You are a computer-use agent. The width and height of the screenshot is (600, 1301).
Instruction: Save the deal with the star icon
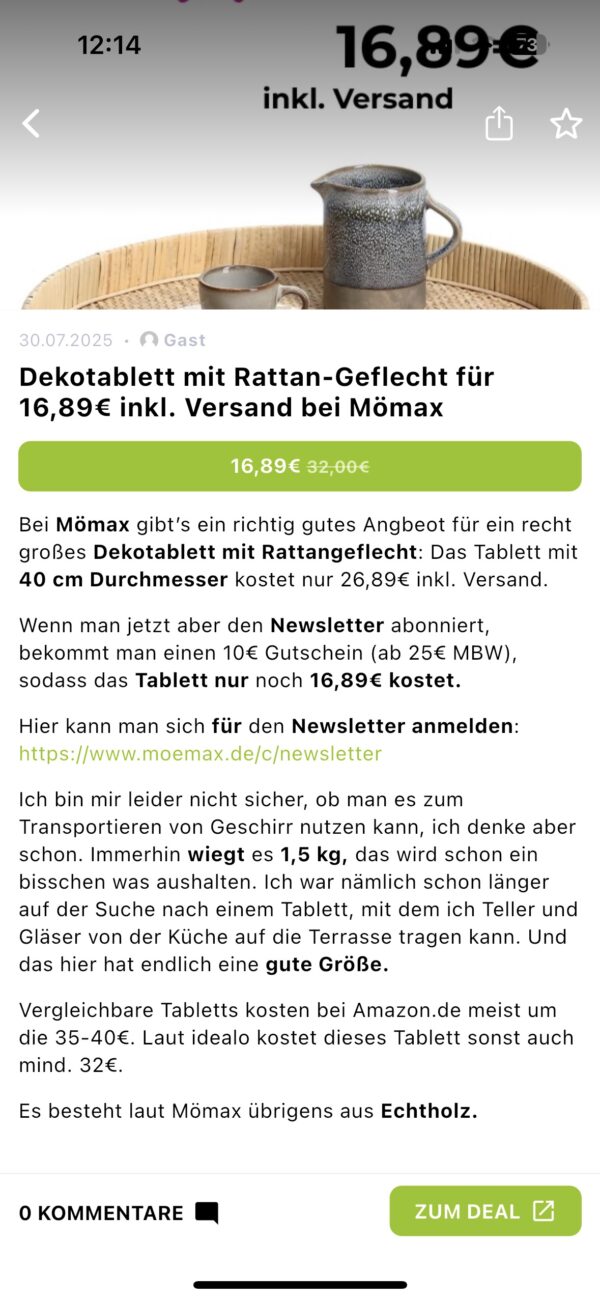(x=566, y=124)
